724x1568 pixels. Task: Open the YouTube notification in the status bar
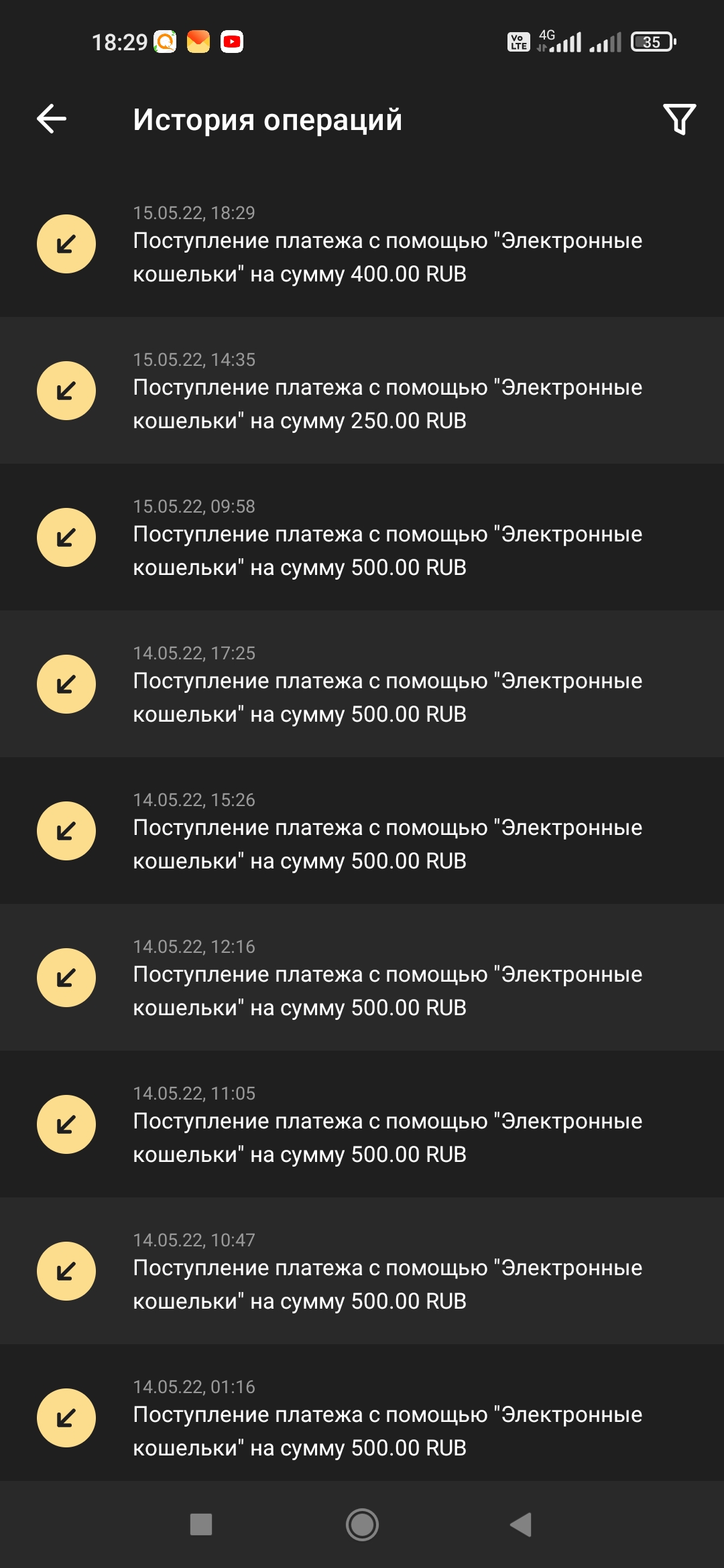tap(231, 42)
